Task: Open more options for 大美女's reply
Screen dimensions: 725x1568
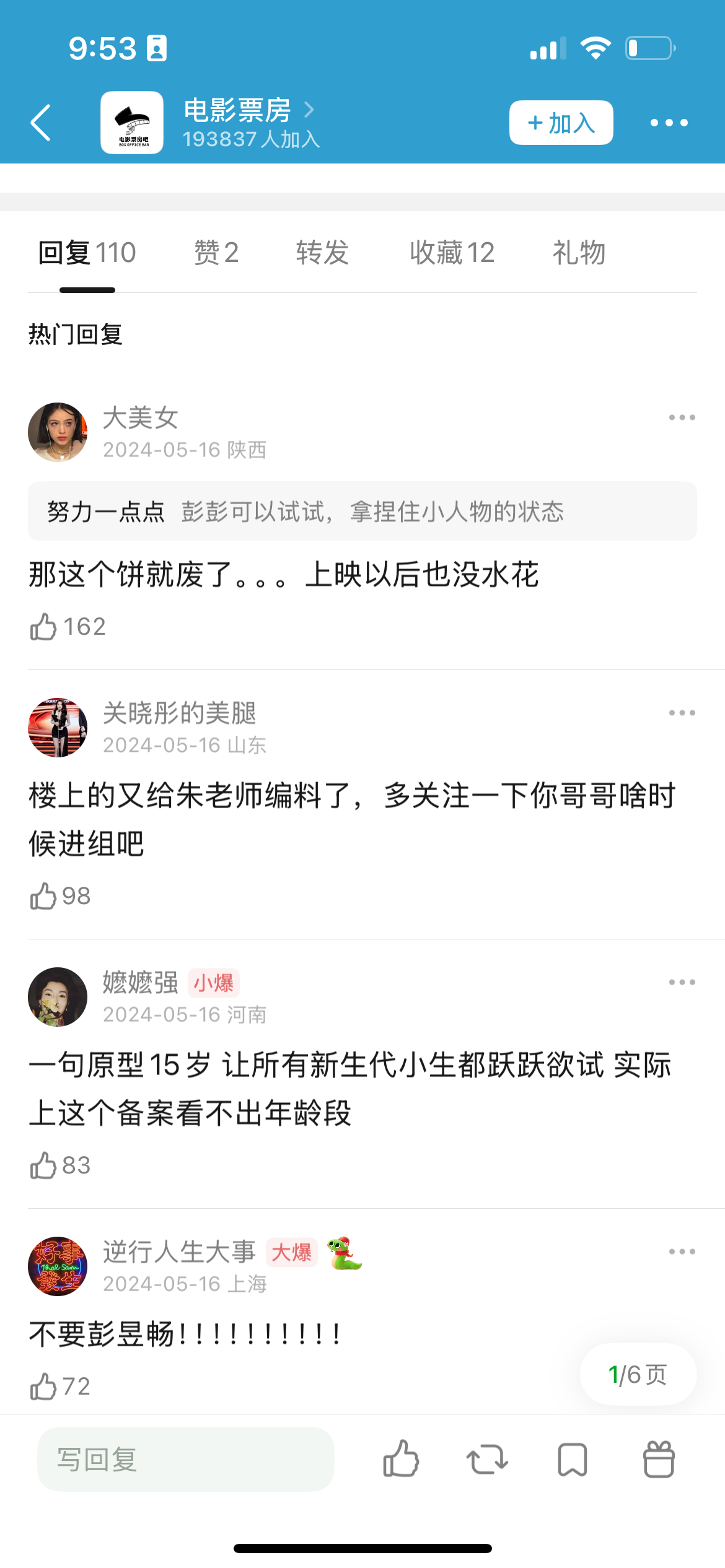Action: (x=682, y=417)
